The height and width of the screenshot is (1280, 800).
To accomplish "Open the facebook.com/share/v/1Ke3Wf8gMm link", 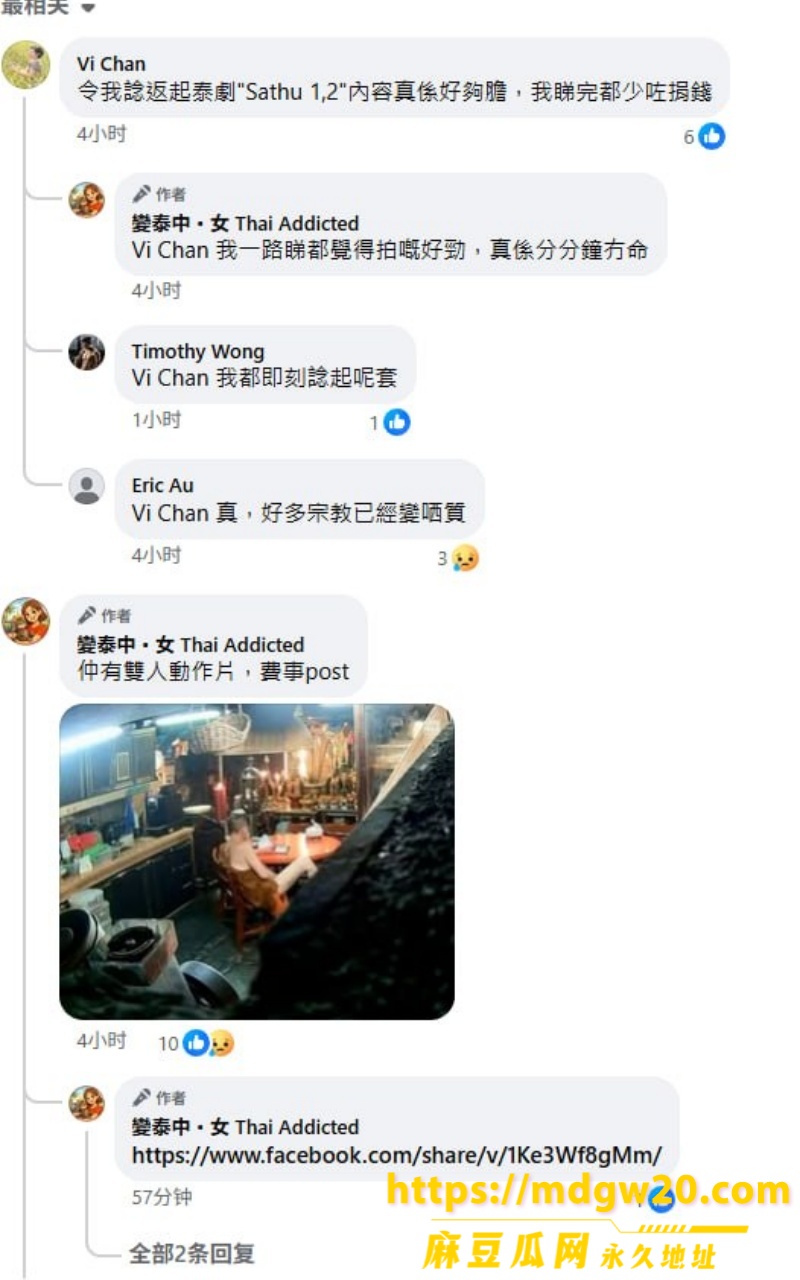I will (397, 1155).
